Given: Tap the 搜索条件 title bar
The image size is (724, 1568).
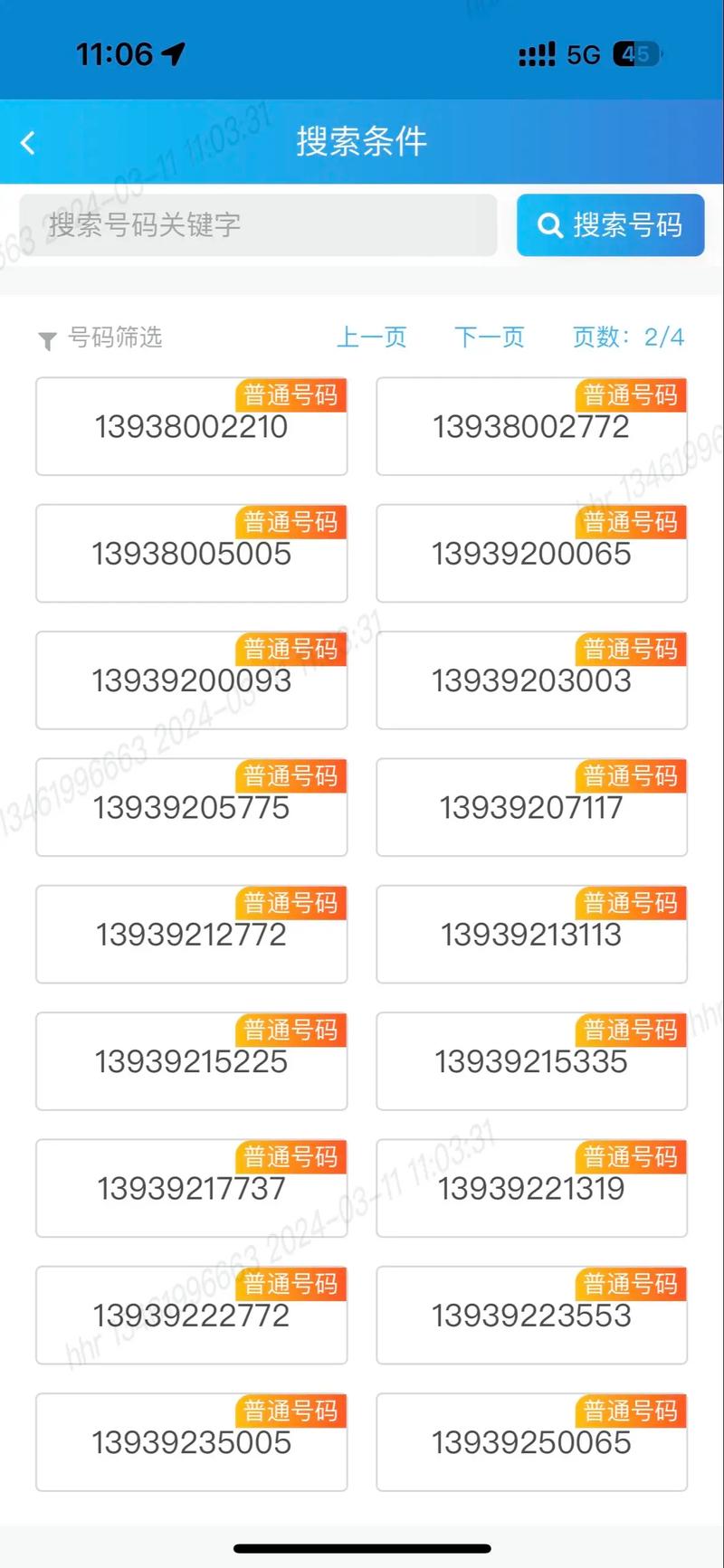Looking at the screenshot, I should coord(362,142).
